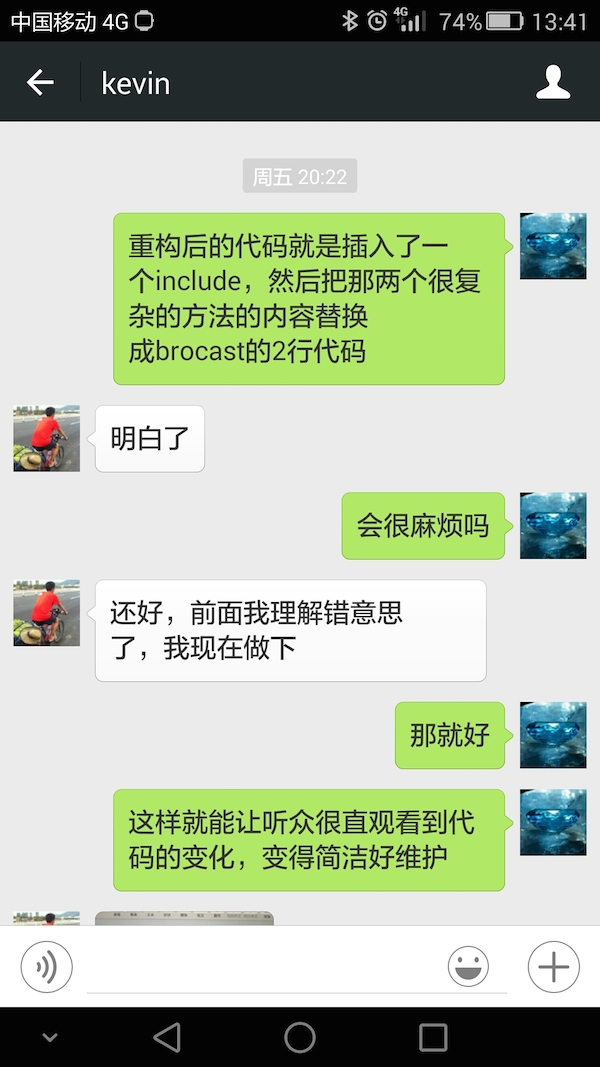Go back from the kevin chat
Screen dimensions: 600x1067
(40, 82)
